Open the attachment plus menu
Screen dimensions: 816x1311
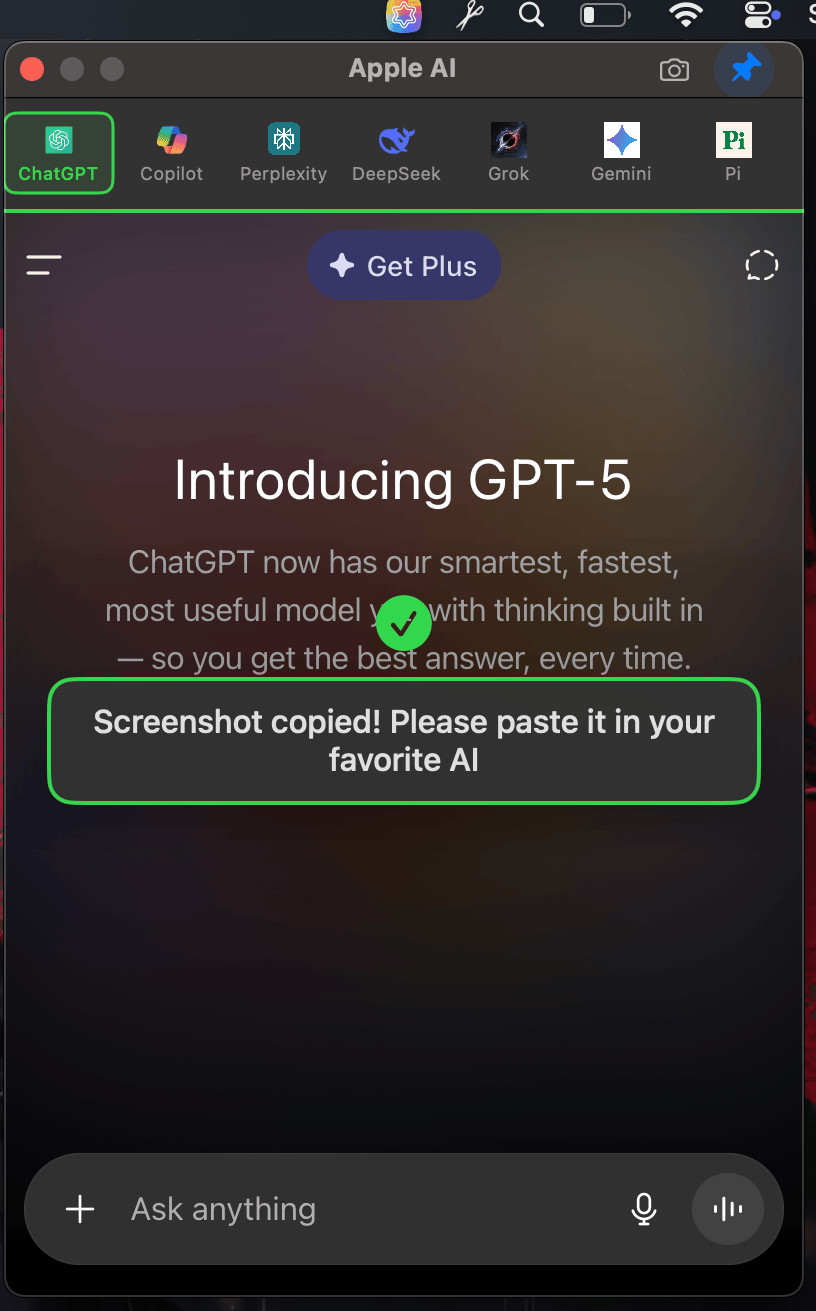(80, 1209)
